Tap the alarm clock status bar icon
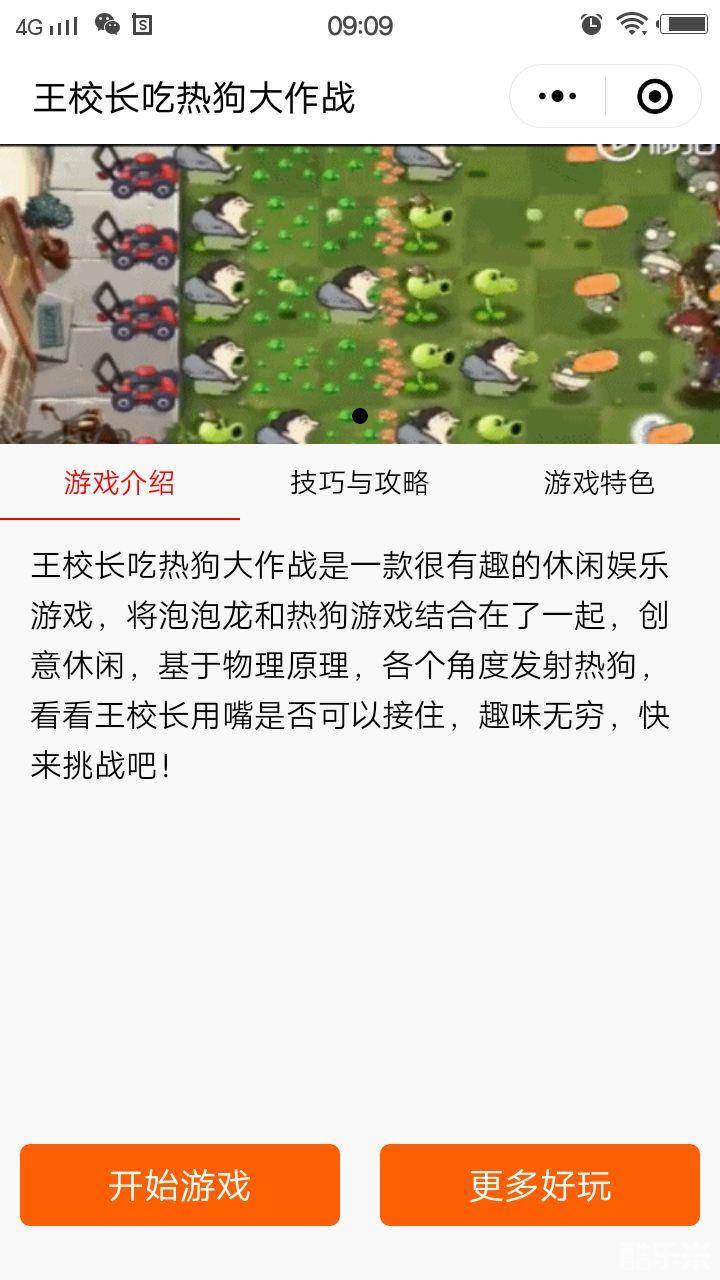Screen dimensions: 720x1280 590,23
